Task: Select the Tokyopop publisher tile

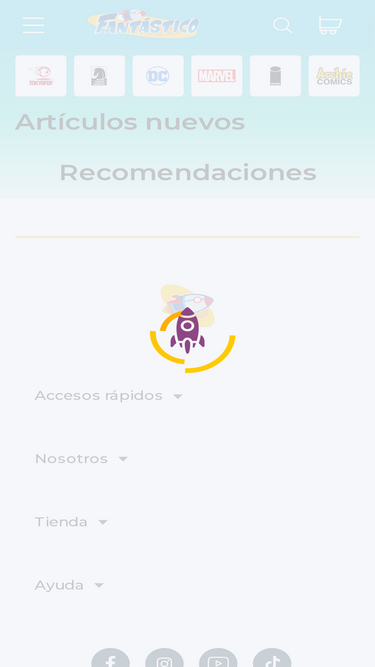Action: pyautogui.click(x=41, y=76)
